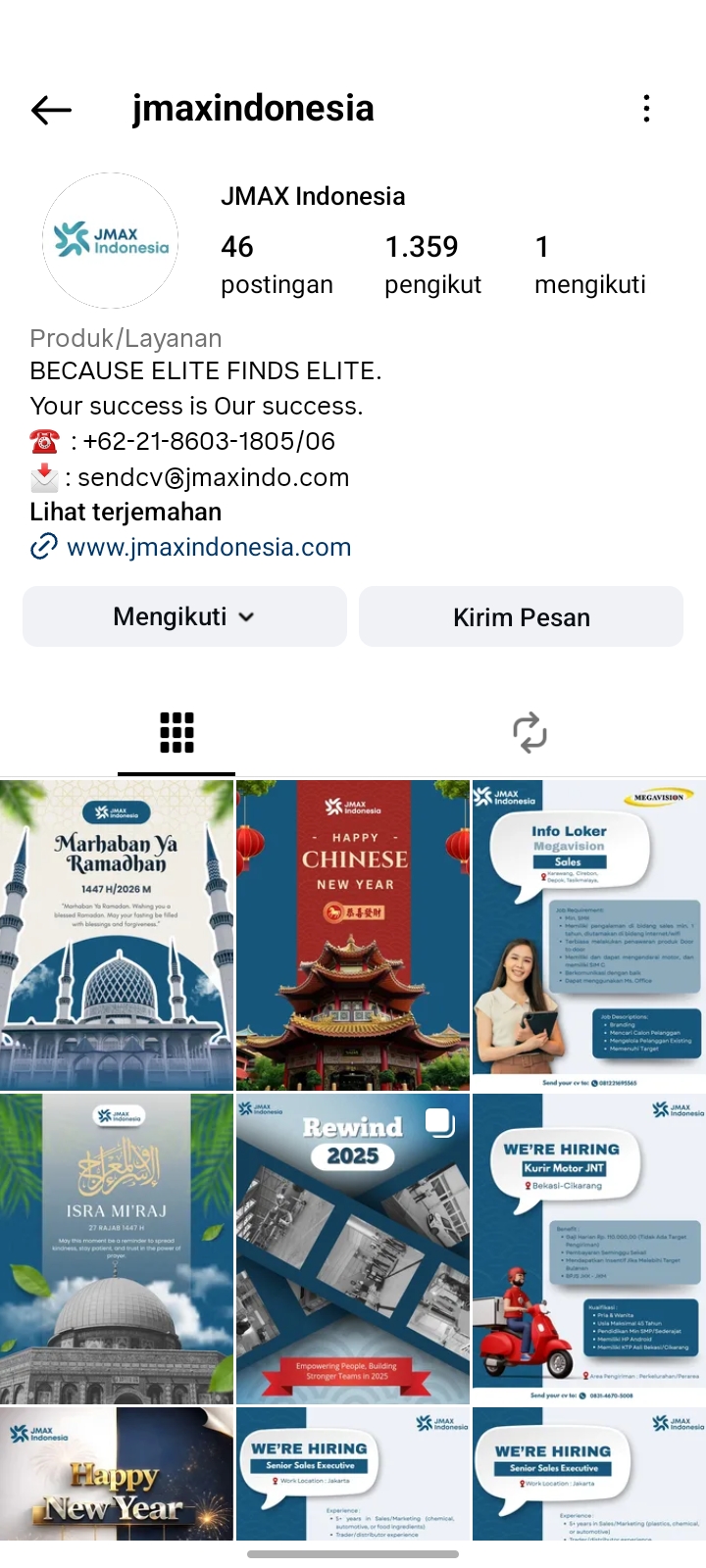Open the Info Loker Megavision post
The width and height of the screenshot is (706, 1568).
pyautogui.click(x=588, y=935)
